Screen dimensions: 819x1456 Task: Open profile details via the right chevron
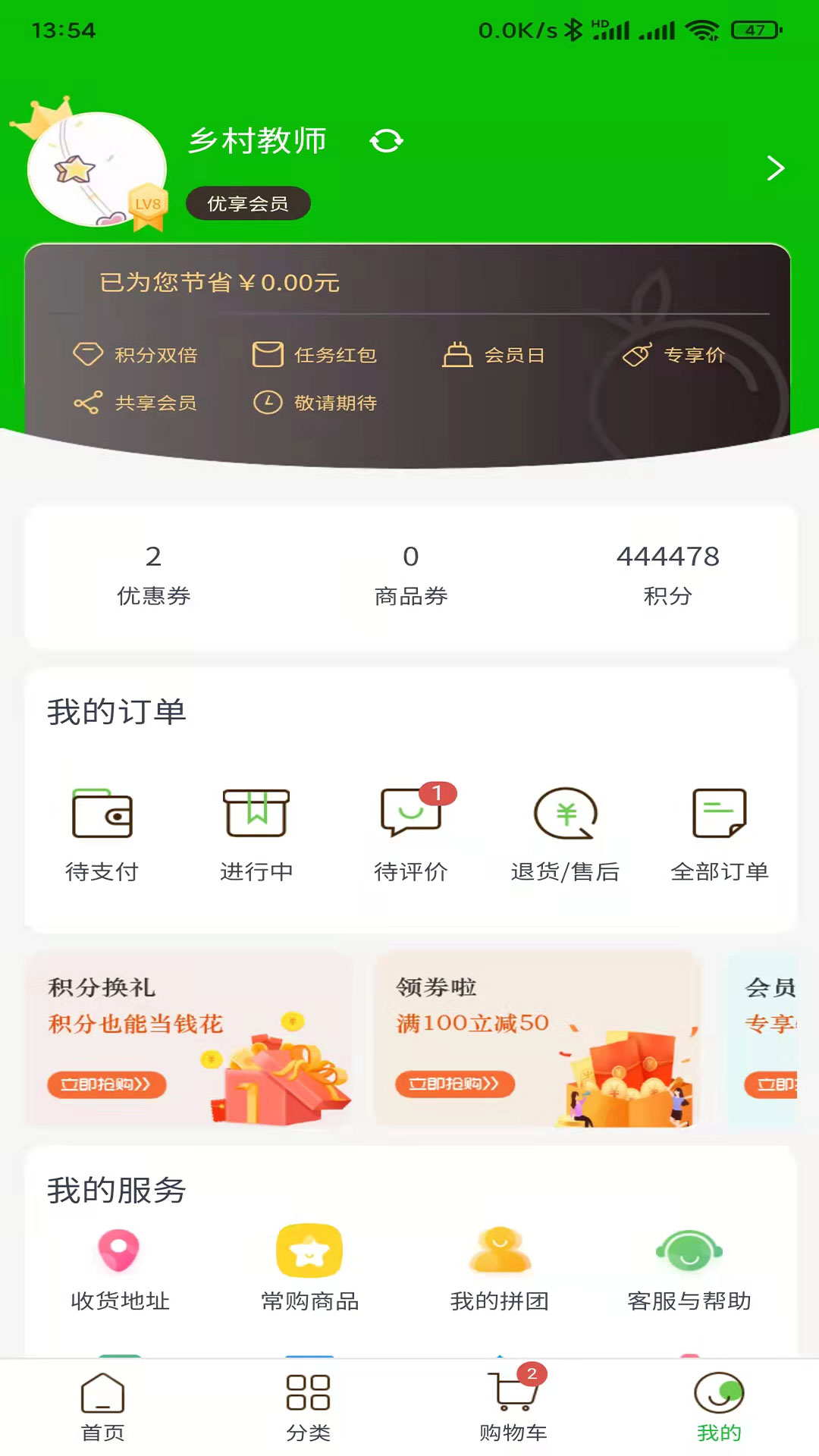click(x=775, y=168)
